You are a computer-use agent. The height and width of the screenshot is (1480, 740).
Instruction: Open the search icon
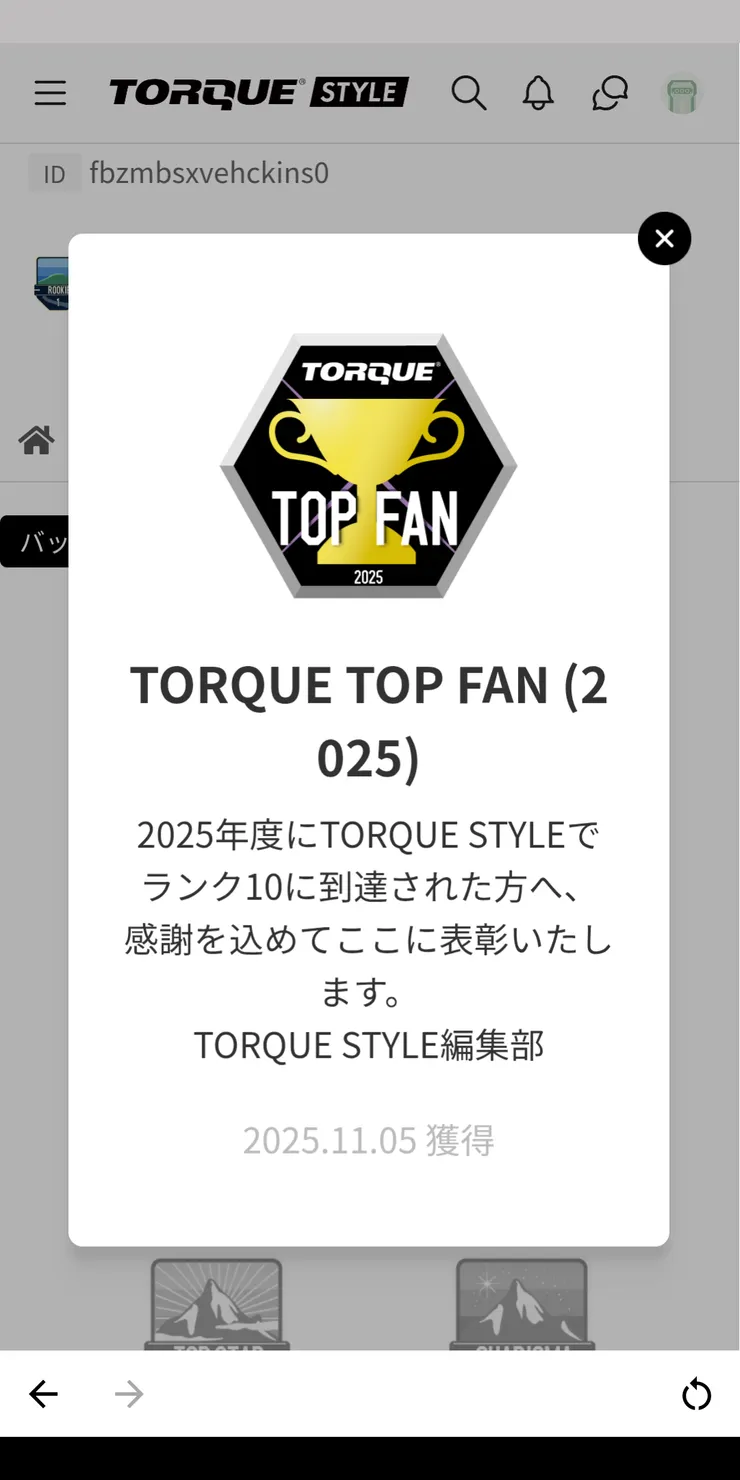click(468, 93)
